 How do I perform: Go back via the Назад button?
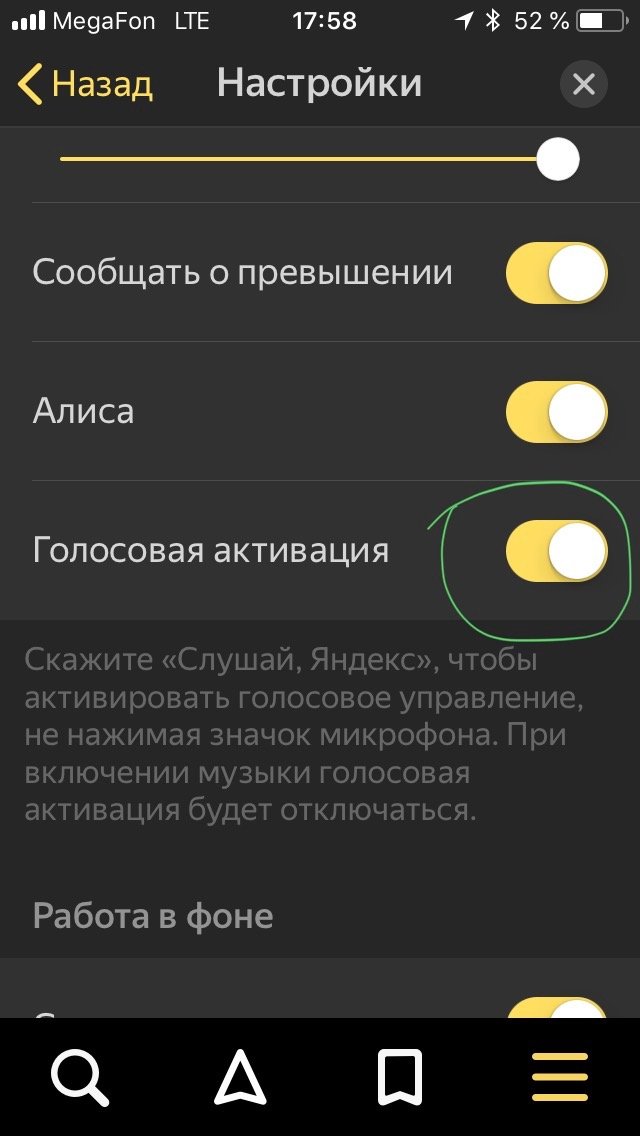pyautogui.click(x=86, y=85)
